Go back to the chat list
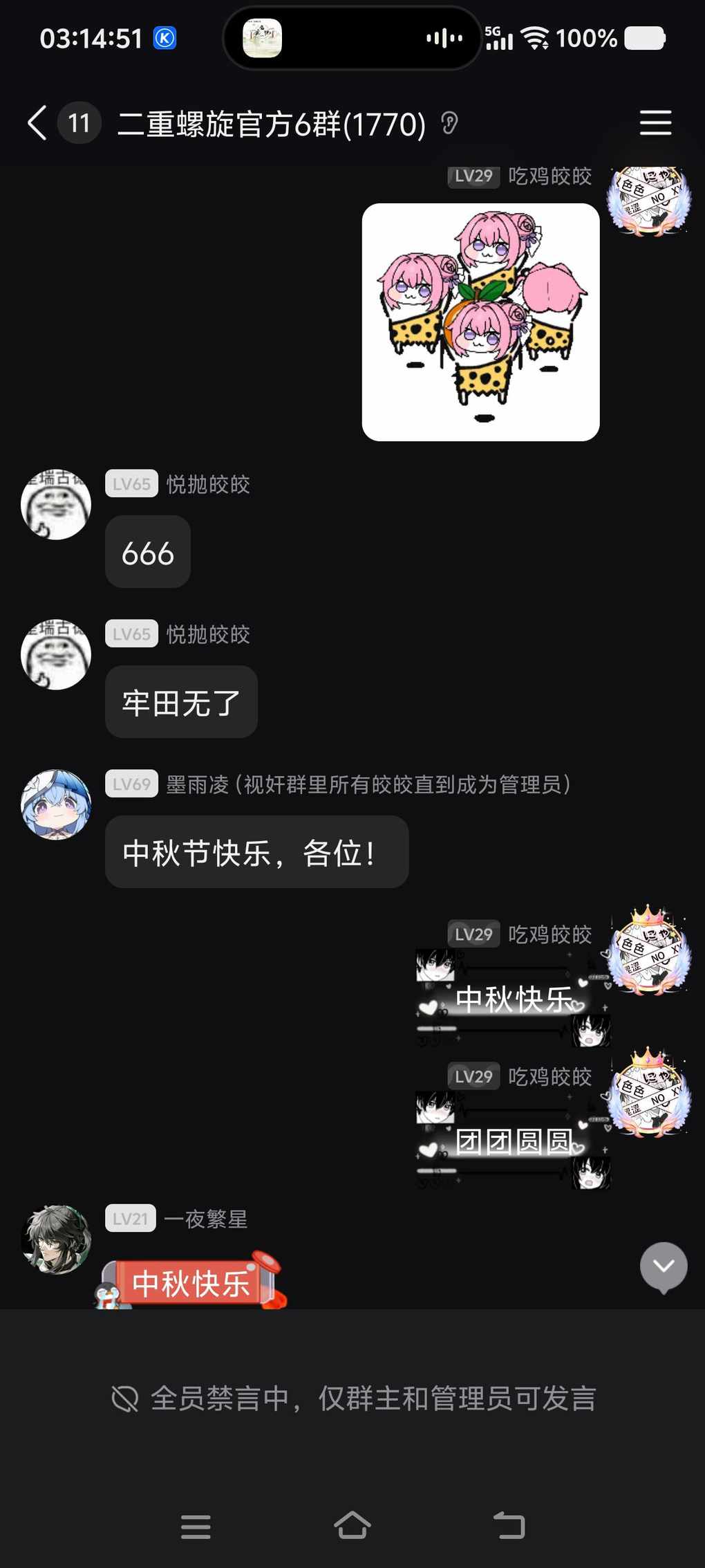Viewport: 705px width, 1568px height. coord(37,123)
